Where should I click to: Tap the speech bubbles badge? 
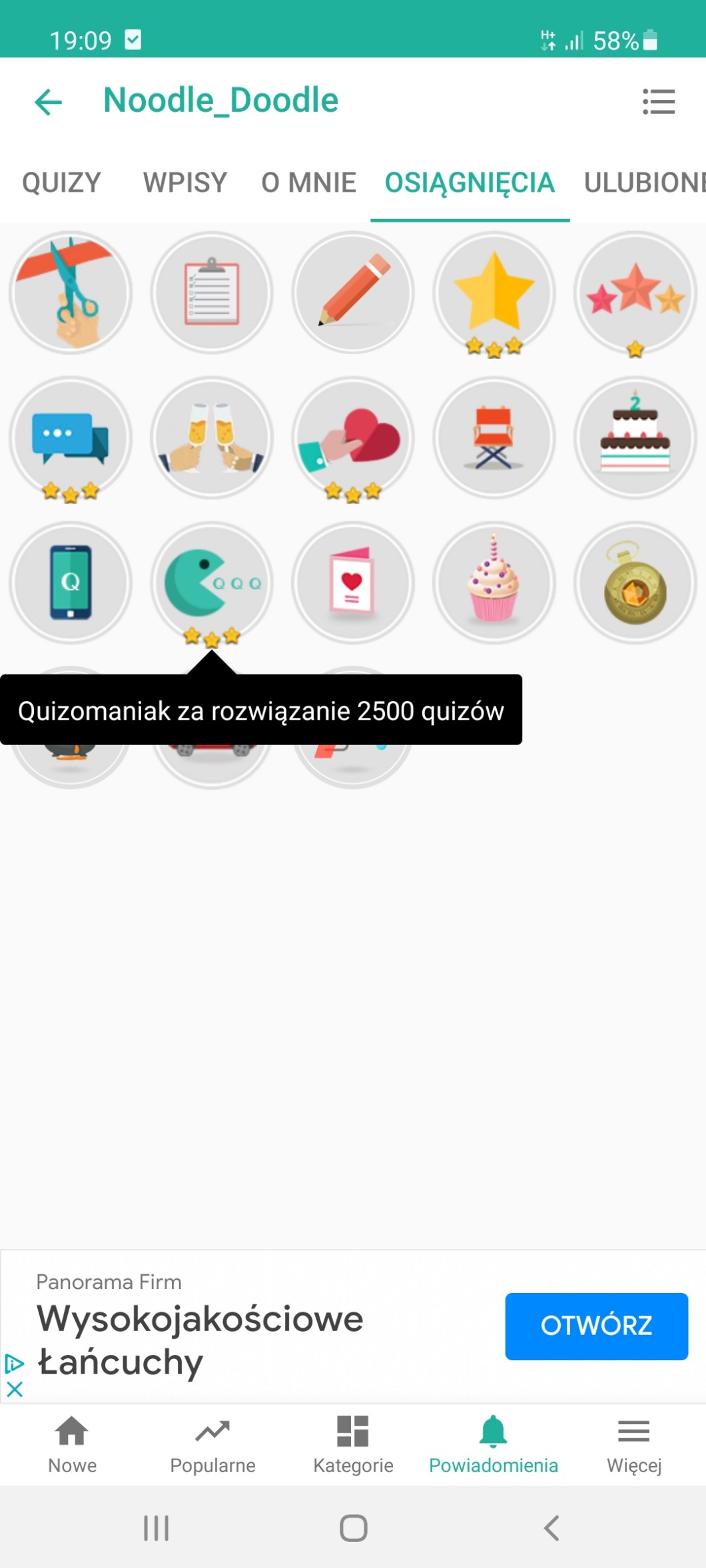71,438
